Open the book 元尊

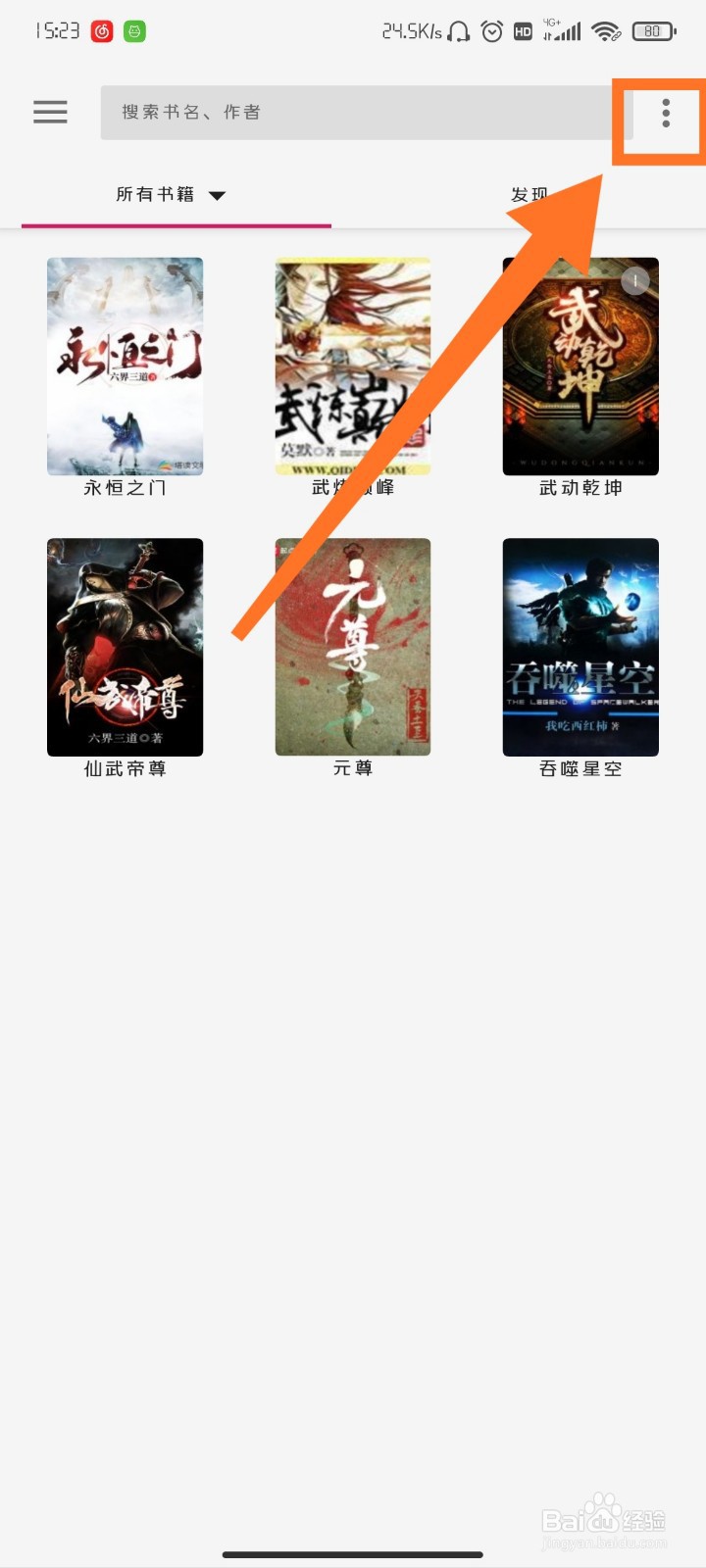353,659
